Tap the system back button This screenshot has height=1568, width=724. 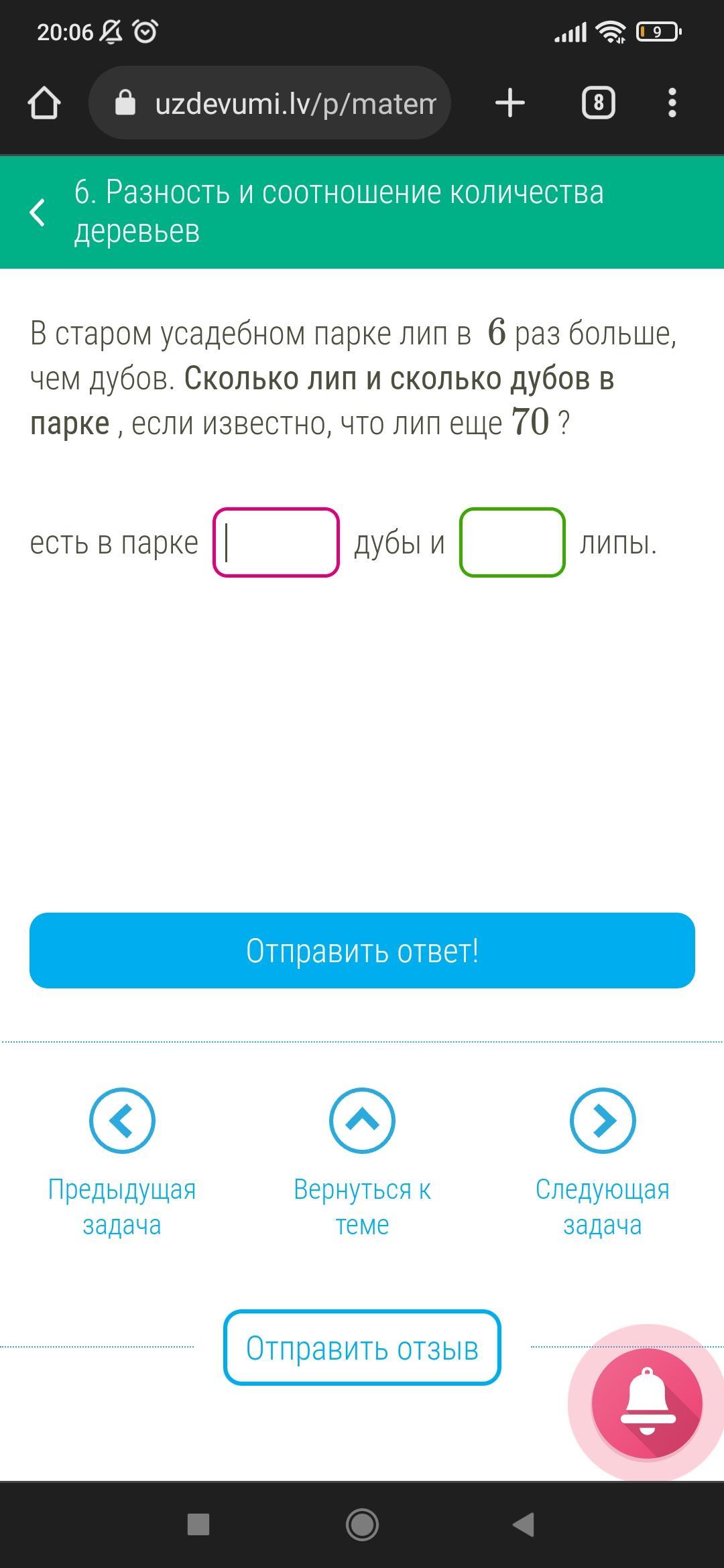tap(524, 1524)
